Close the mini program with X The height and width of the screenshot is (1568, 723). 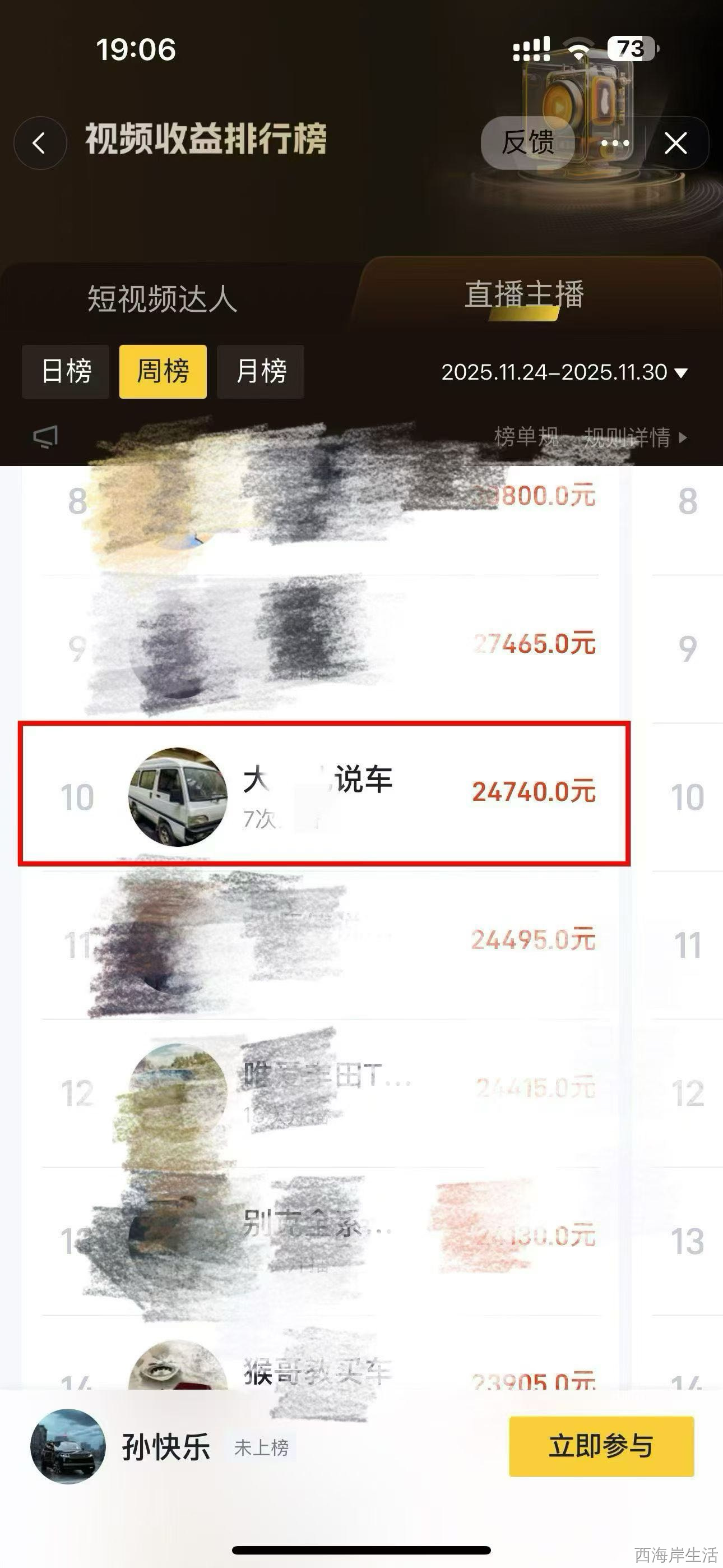675,144
